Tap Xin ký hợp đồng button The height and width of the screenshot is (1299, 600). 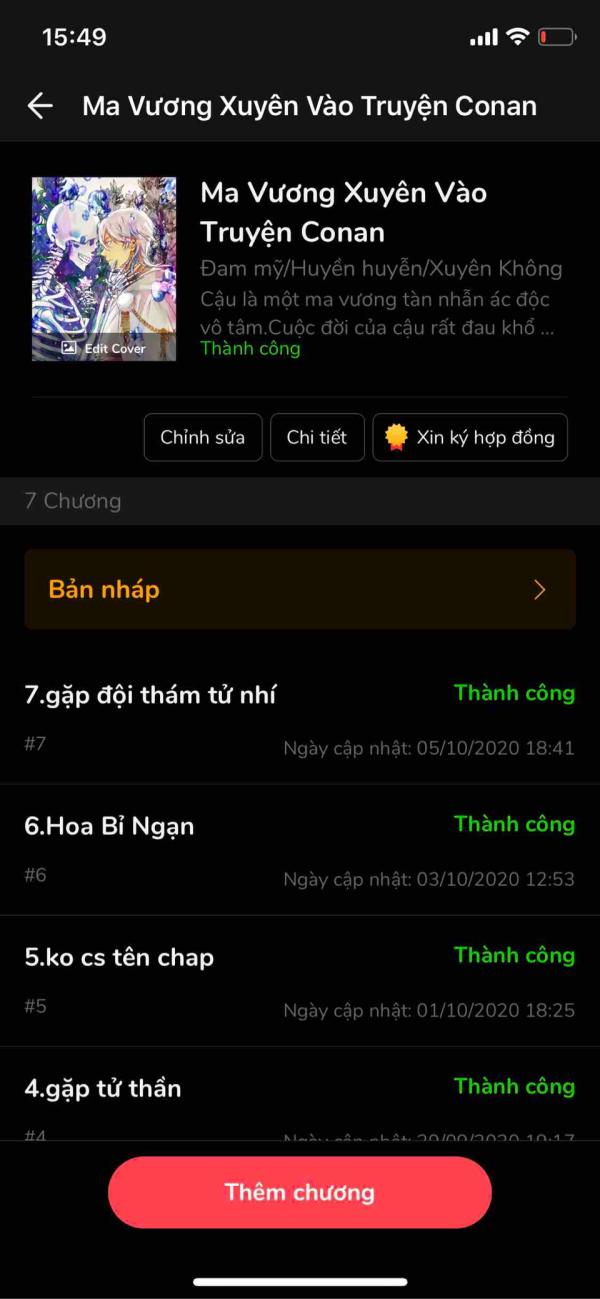point(470,437)
